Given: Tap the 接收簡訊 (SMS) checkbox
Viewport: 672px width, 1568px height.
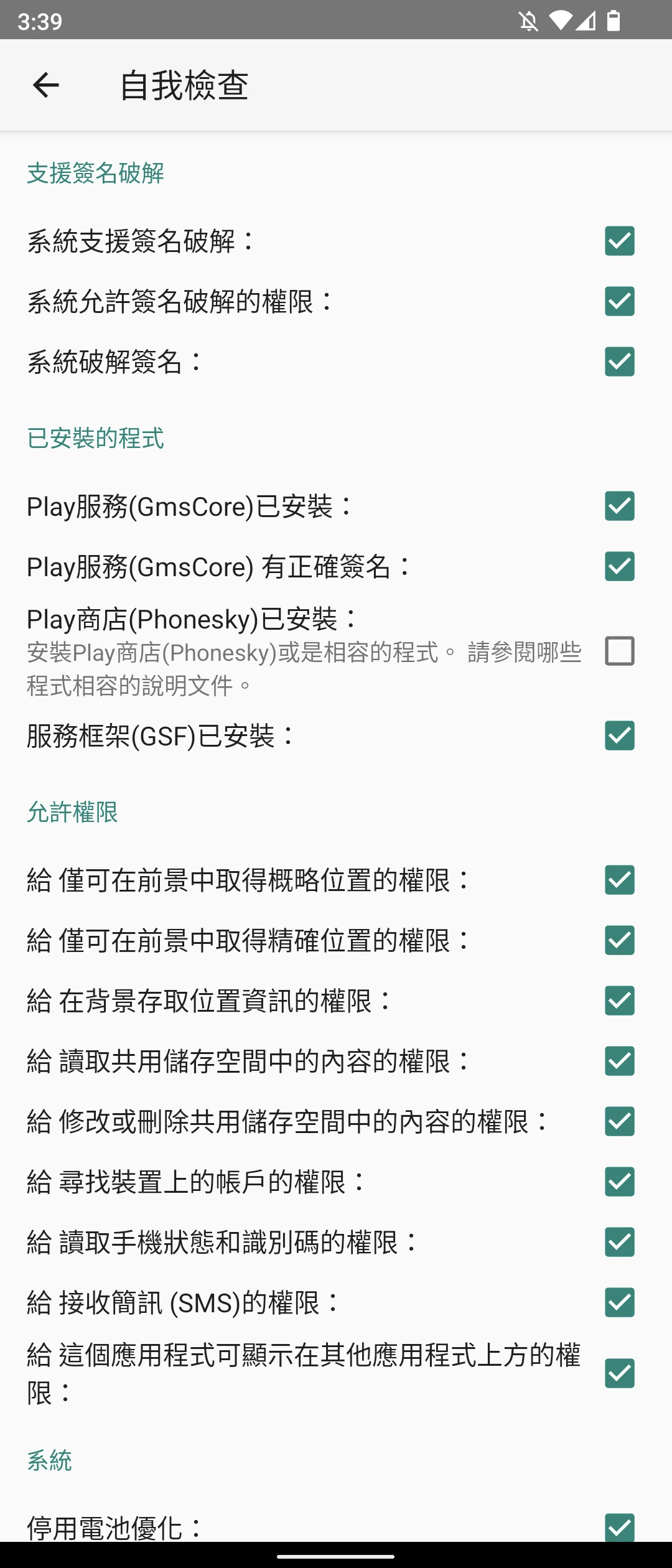Looking at the screenshot, I should (x=619, y=1302).
